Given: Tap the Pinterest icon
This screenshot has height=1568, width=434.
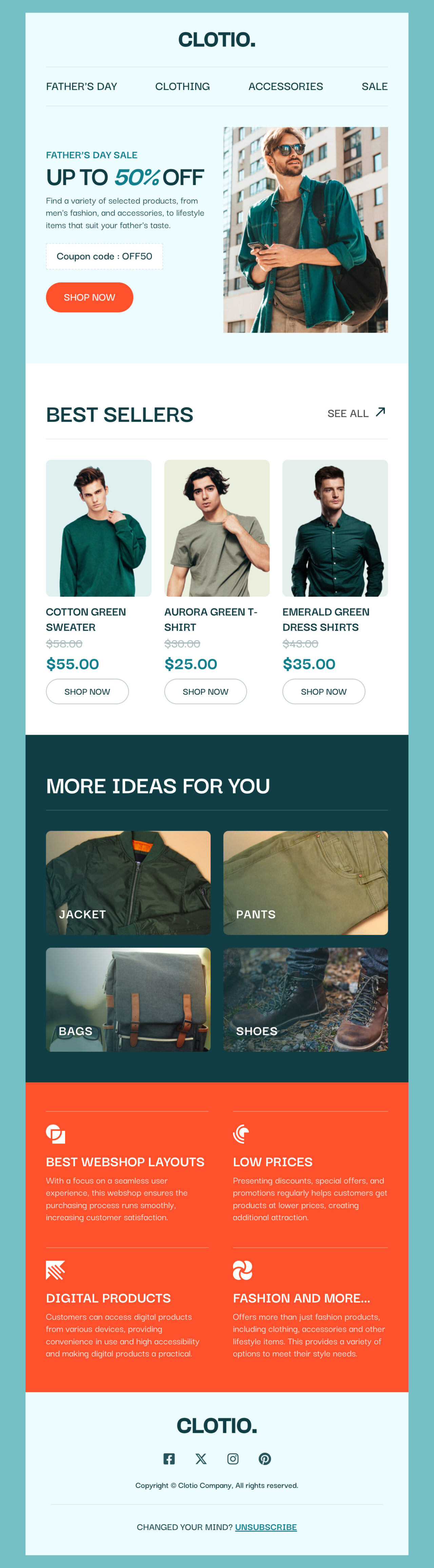Looking at the screenshot, I should click(x=265, y=1458).
